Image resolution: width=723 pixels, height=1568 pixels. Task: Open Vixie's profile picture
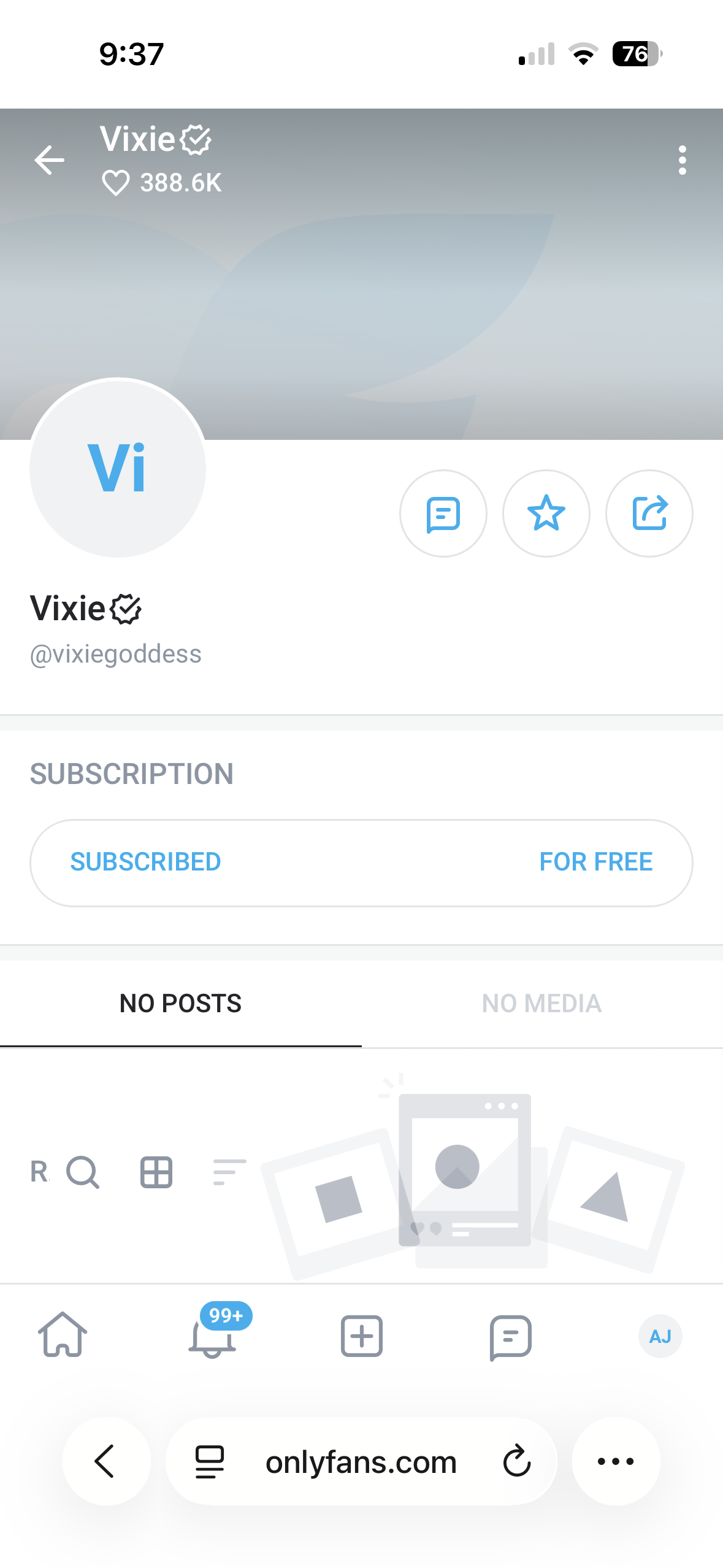(118, 468)
